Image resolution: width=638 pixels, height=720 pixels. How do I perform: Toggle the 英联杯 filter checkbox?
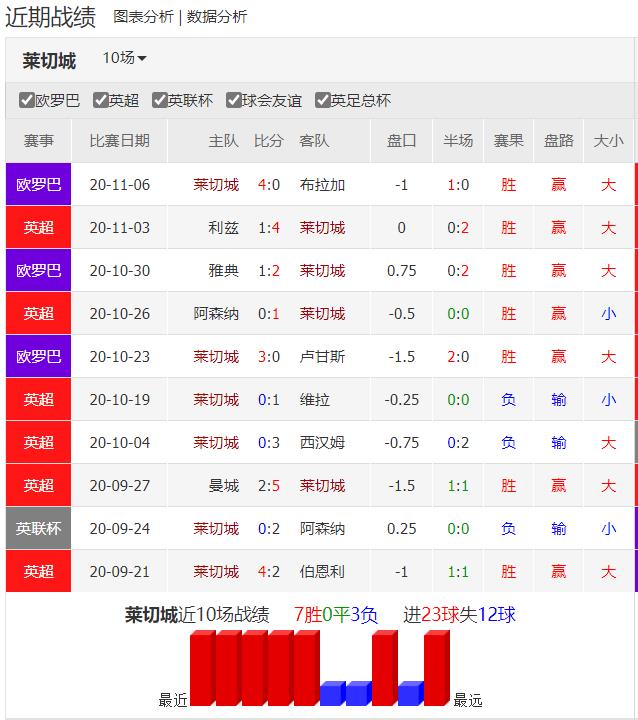pyautogui.click(x=160, y=100)
